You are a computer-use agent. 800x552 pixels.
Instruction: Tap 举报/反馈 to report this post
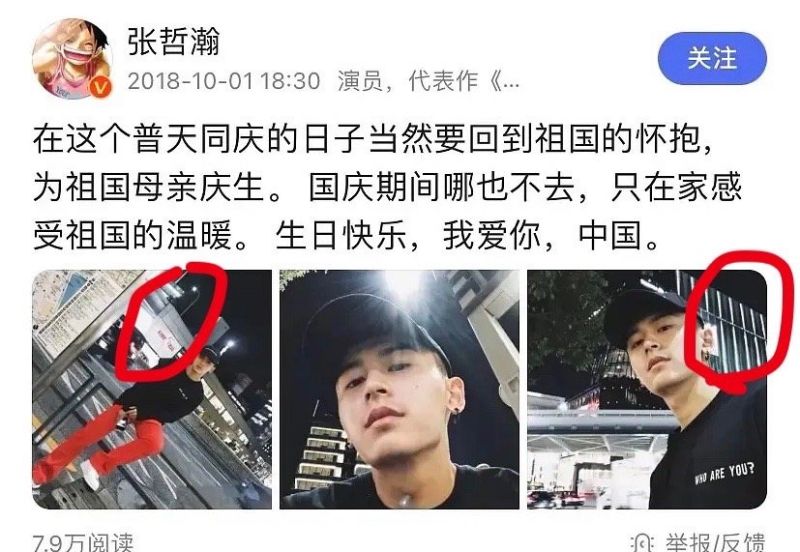click(x=710, y=543)
